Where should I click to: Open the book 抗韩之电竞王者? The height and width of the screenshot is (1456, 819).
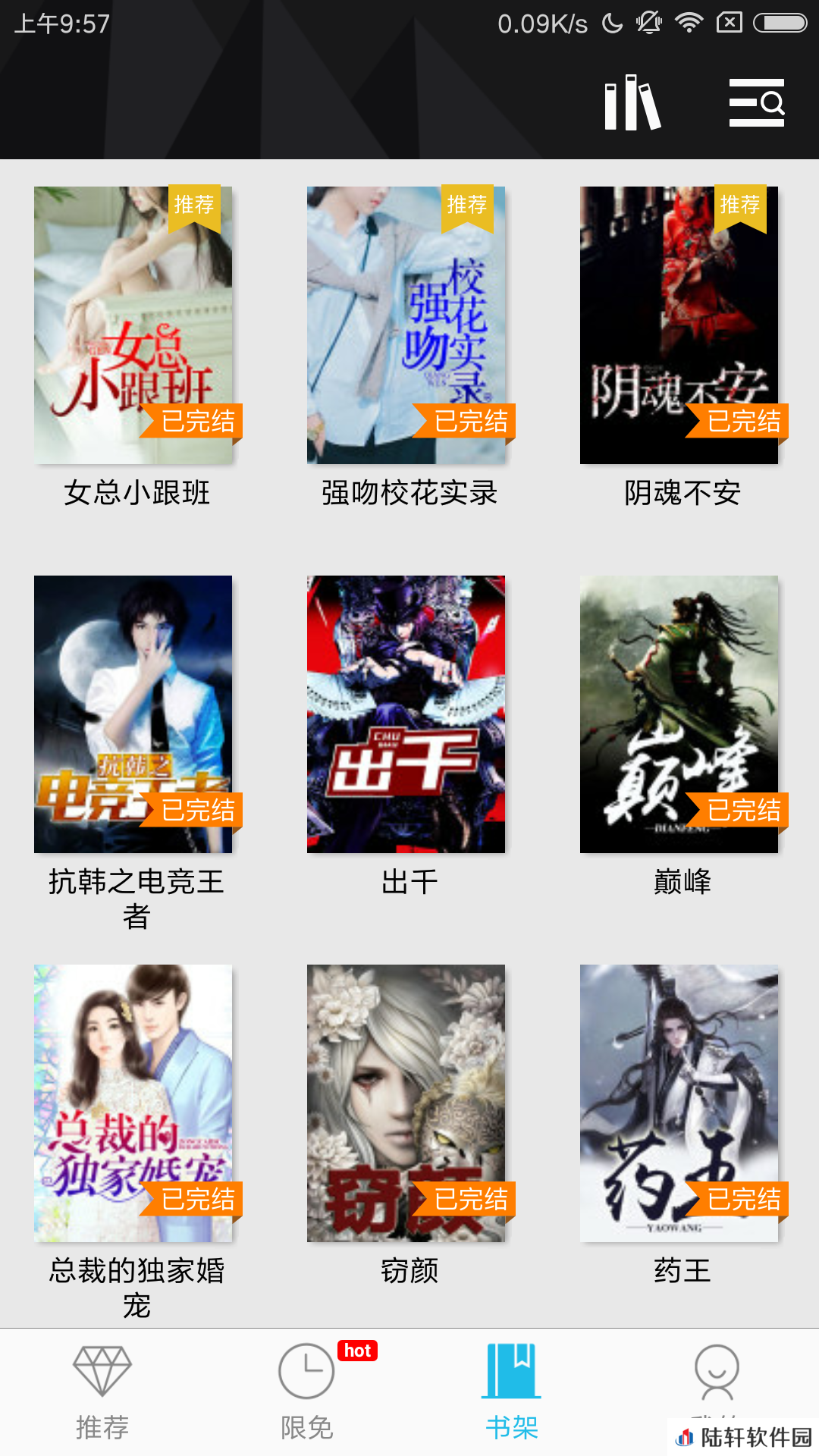coord(133,714)
